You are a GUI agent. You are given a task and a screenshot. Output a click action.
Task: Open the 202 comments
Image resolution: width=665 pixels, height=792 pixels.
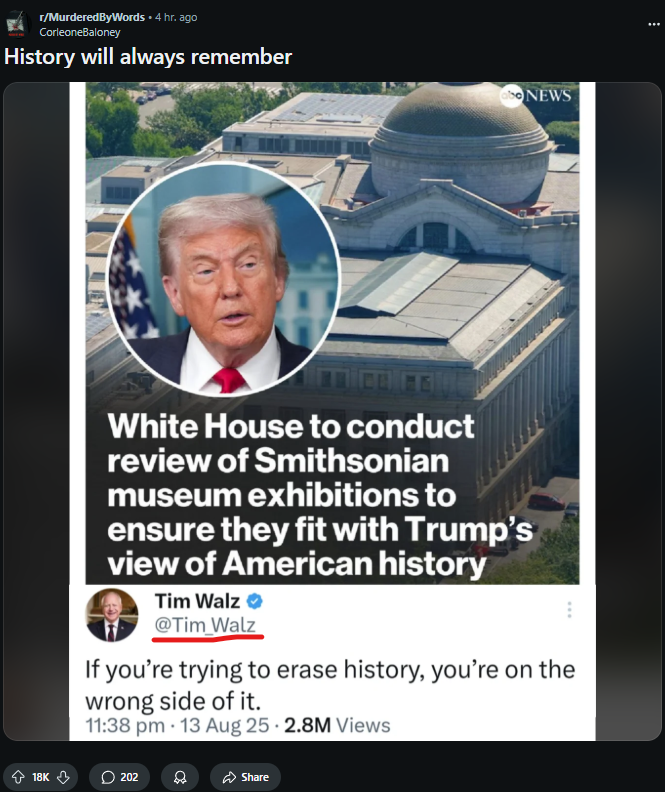[120, 777]
